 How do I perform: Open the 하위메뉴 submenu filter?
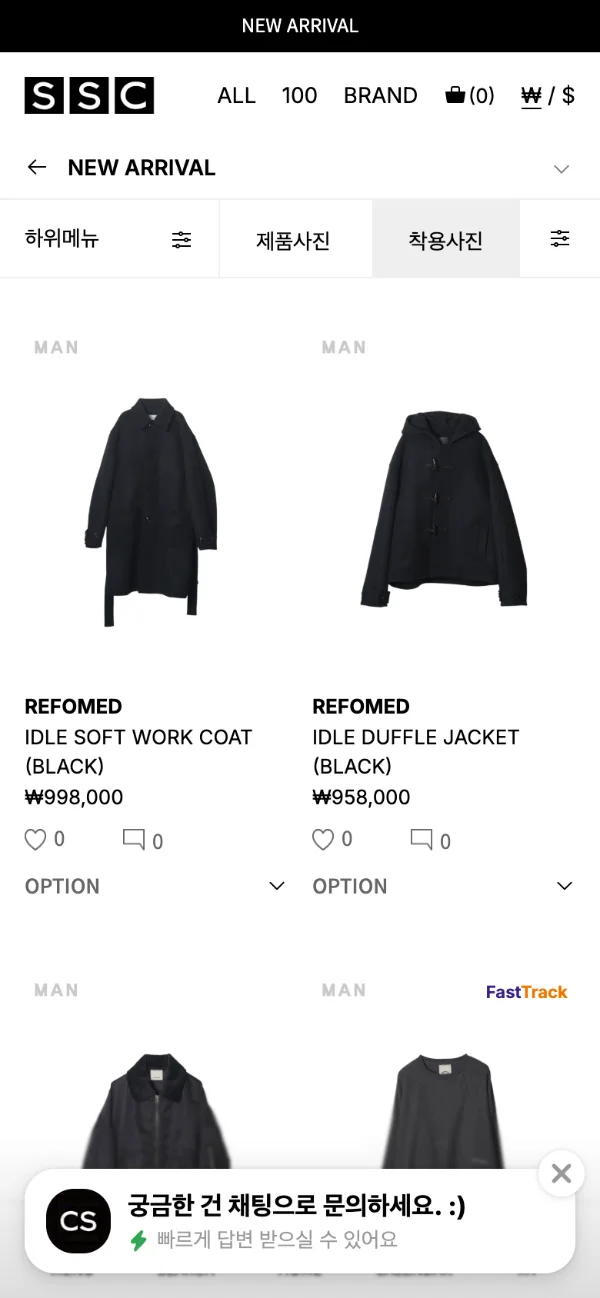coord(109,239)
